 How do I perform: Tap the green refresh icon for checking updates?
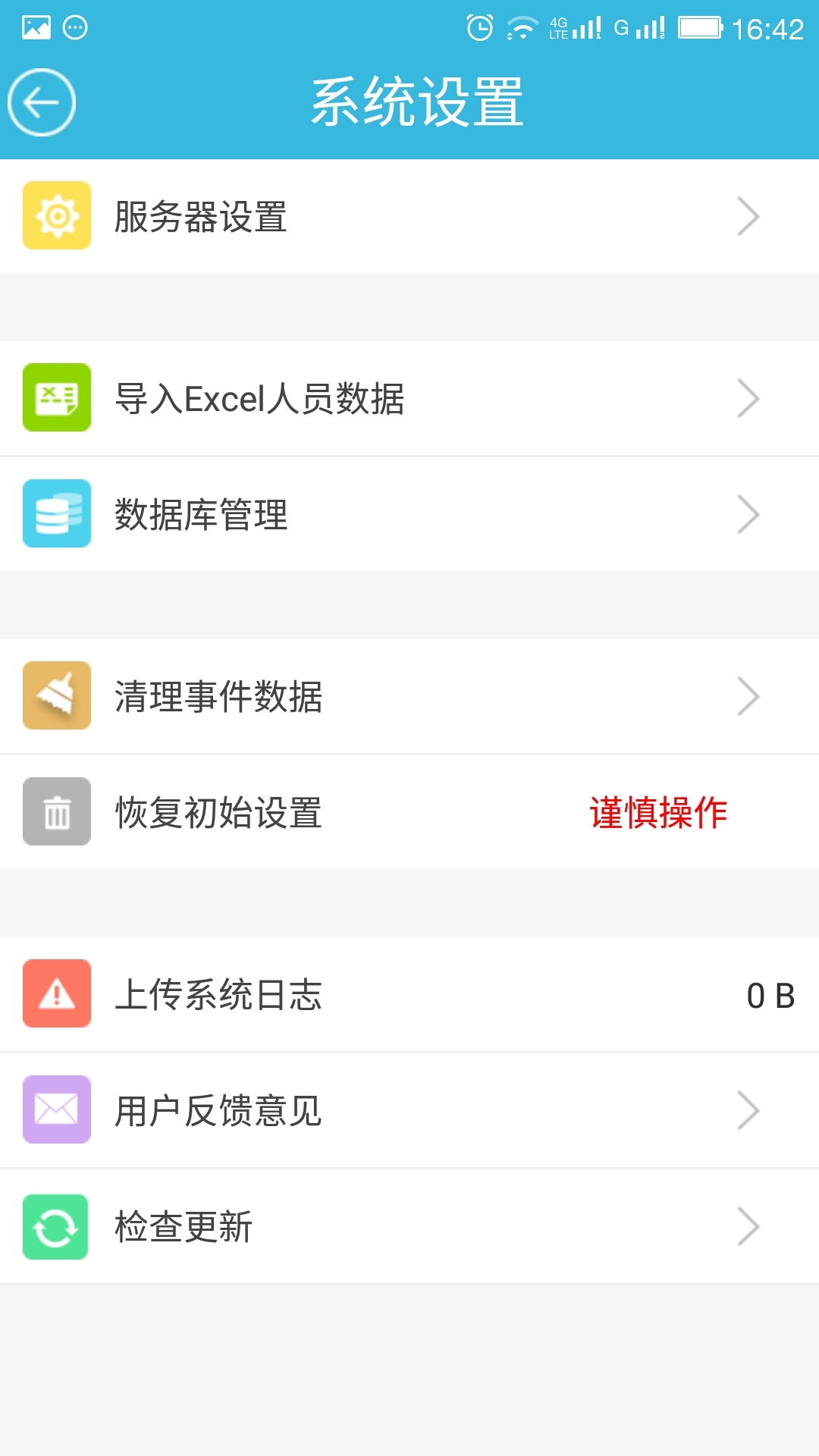56,1225
